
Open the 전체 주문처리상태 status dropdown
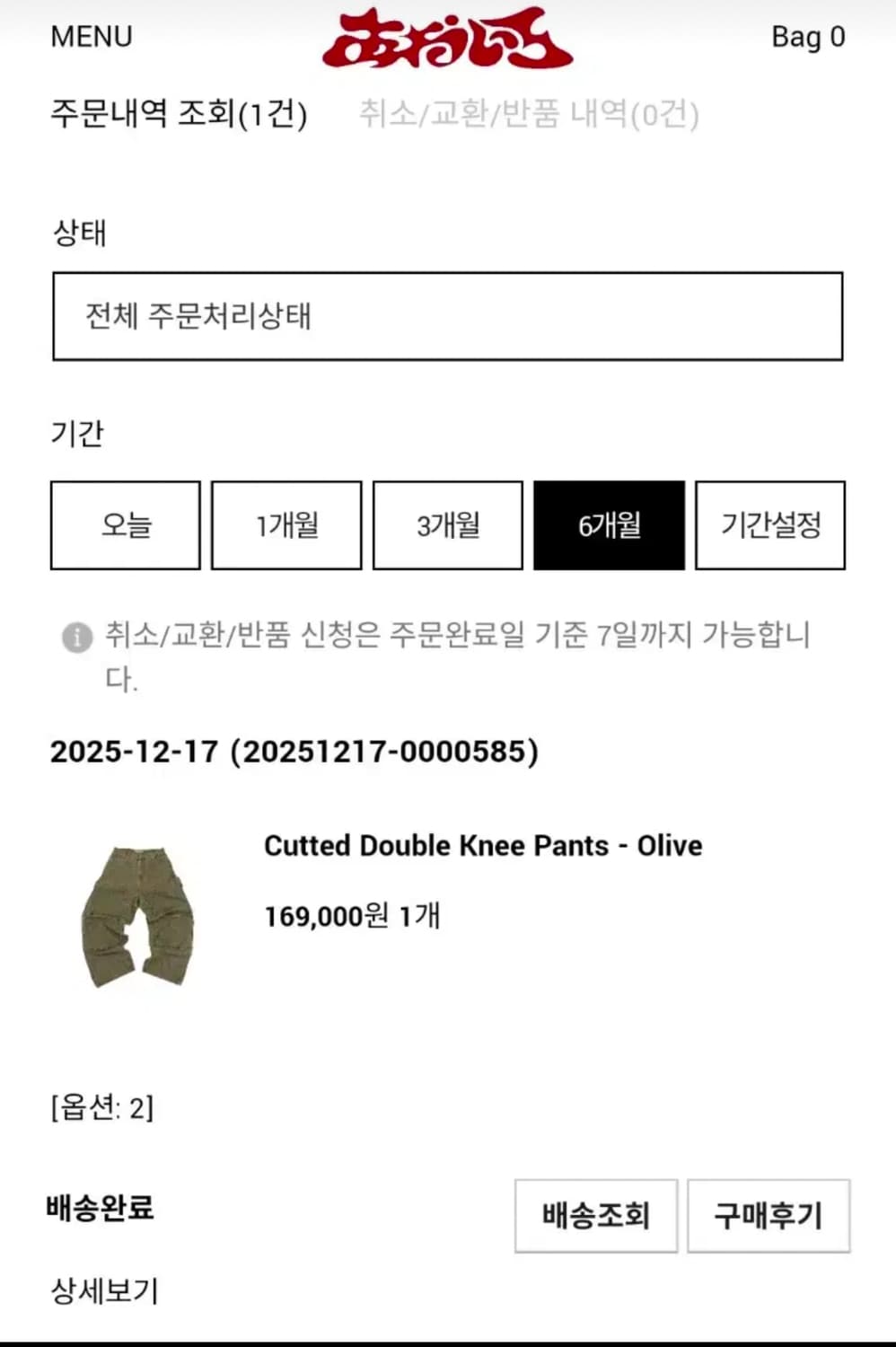(x=447, y=316)
